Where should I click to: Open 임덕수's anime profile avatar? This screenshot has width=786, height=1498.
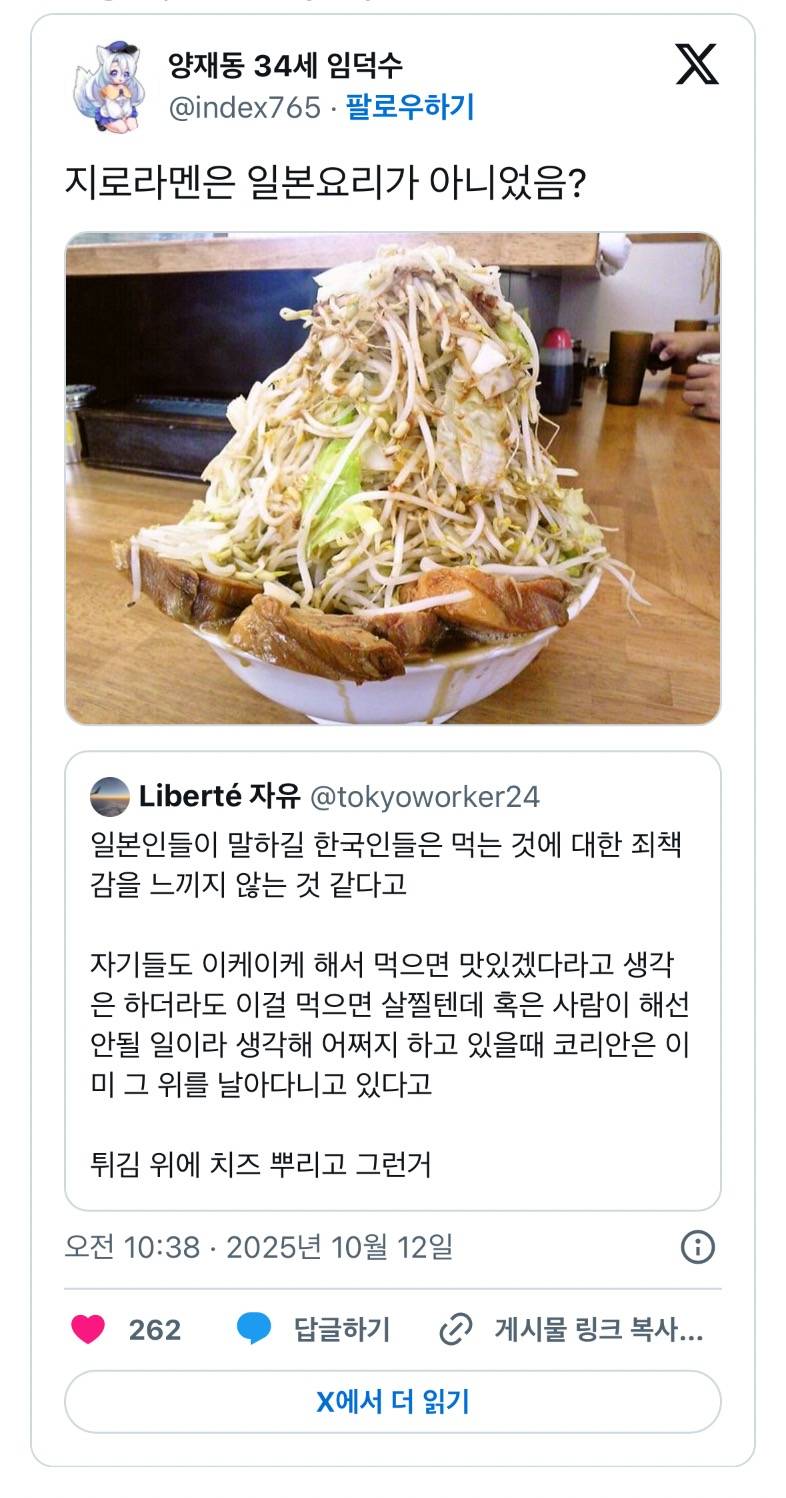(110, 87)
